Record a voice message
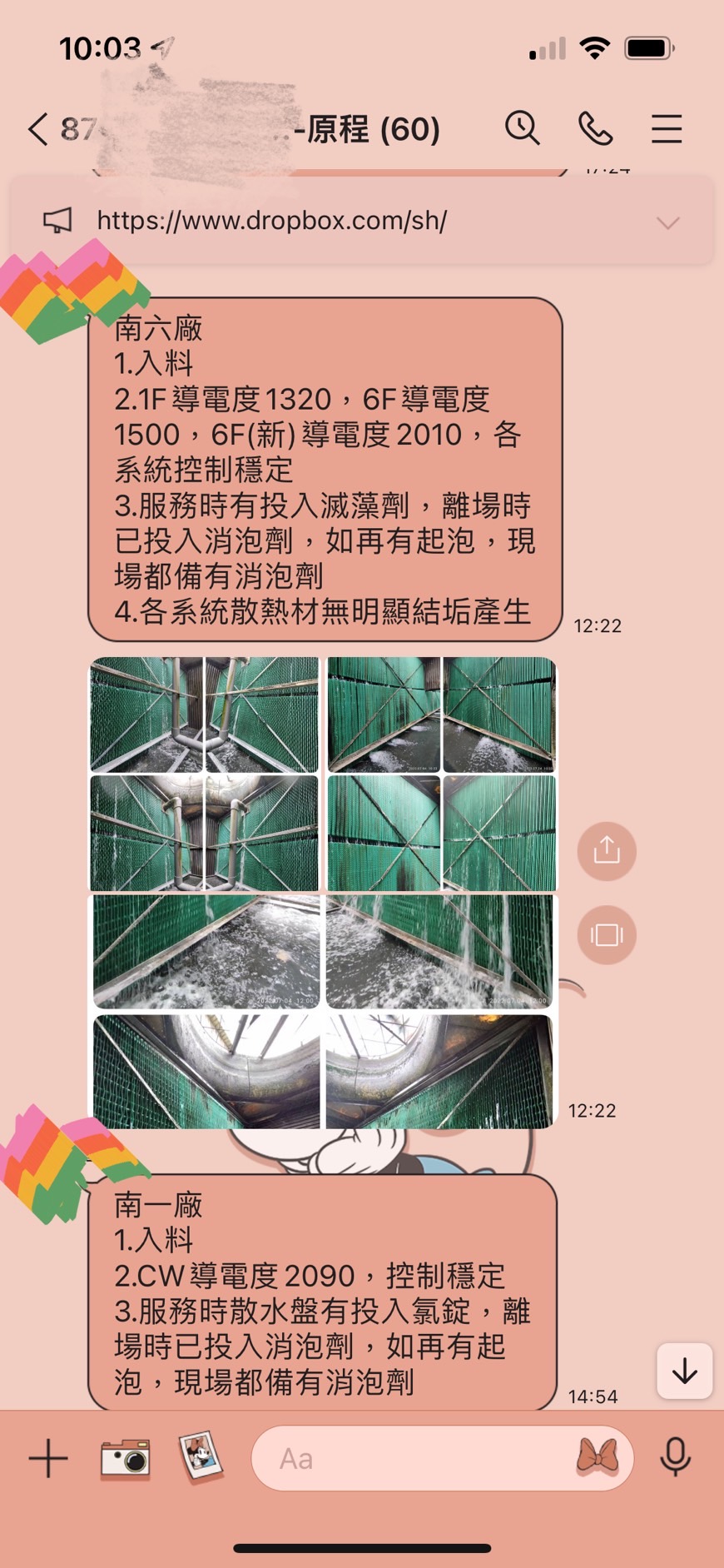Image resolution: width=724 pixels, height=1568 pixels. point(675,1457)
